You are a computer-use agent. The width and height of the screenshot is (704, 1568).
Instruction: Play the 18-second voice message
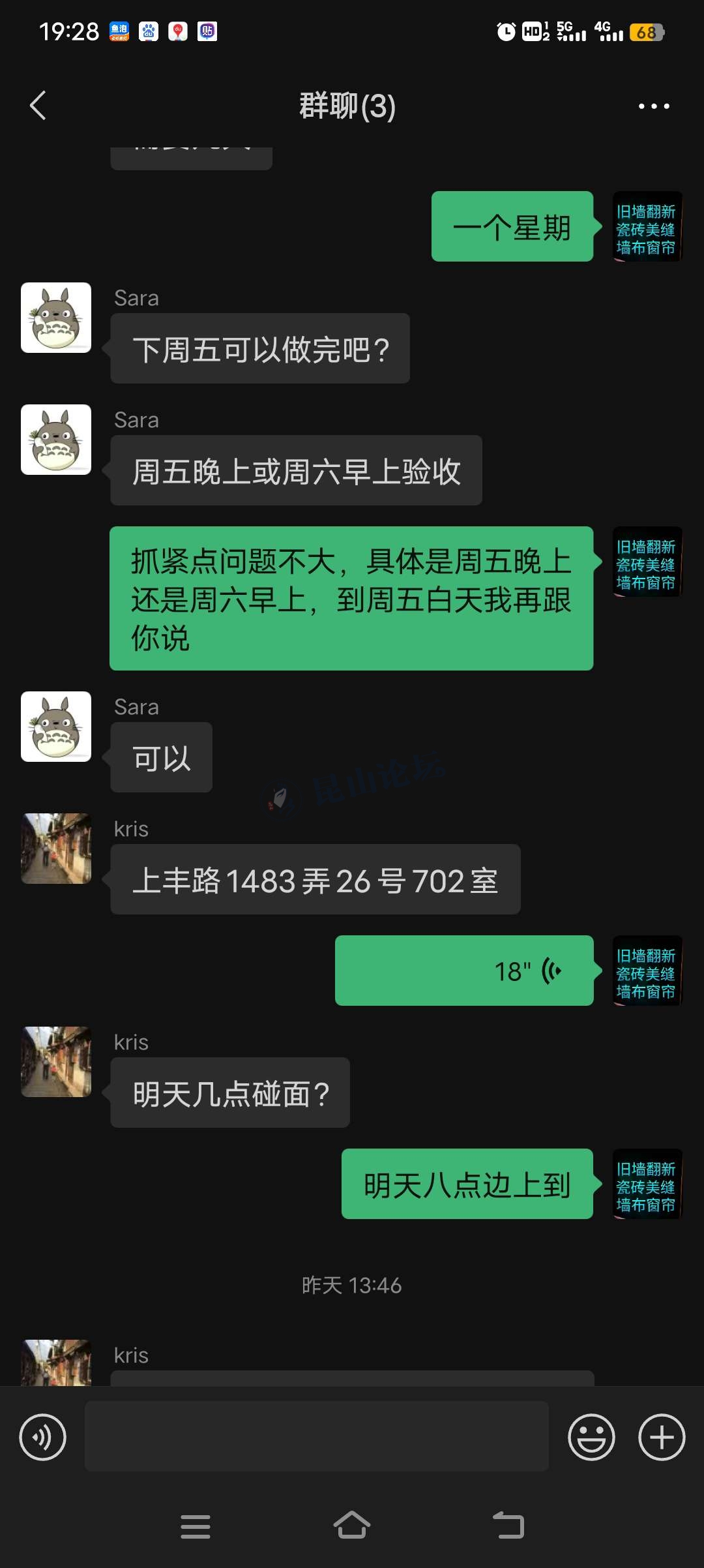pyautogui.click(x=464, y=971)
